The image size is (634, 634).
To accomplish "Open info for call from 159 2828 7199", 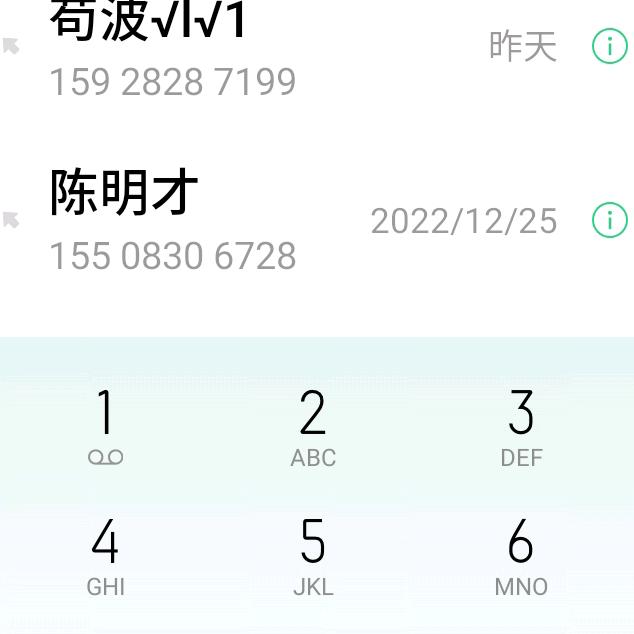I will [609, 46].
